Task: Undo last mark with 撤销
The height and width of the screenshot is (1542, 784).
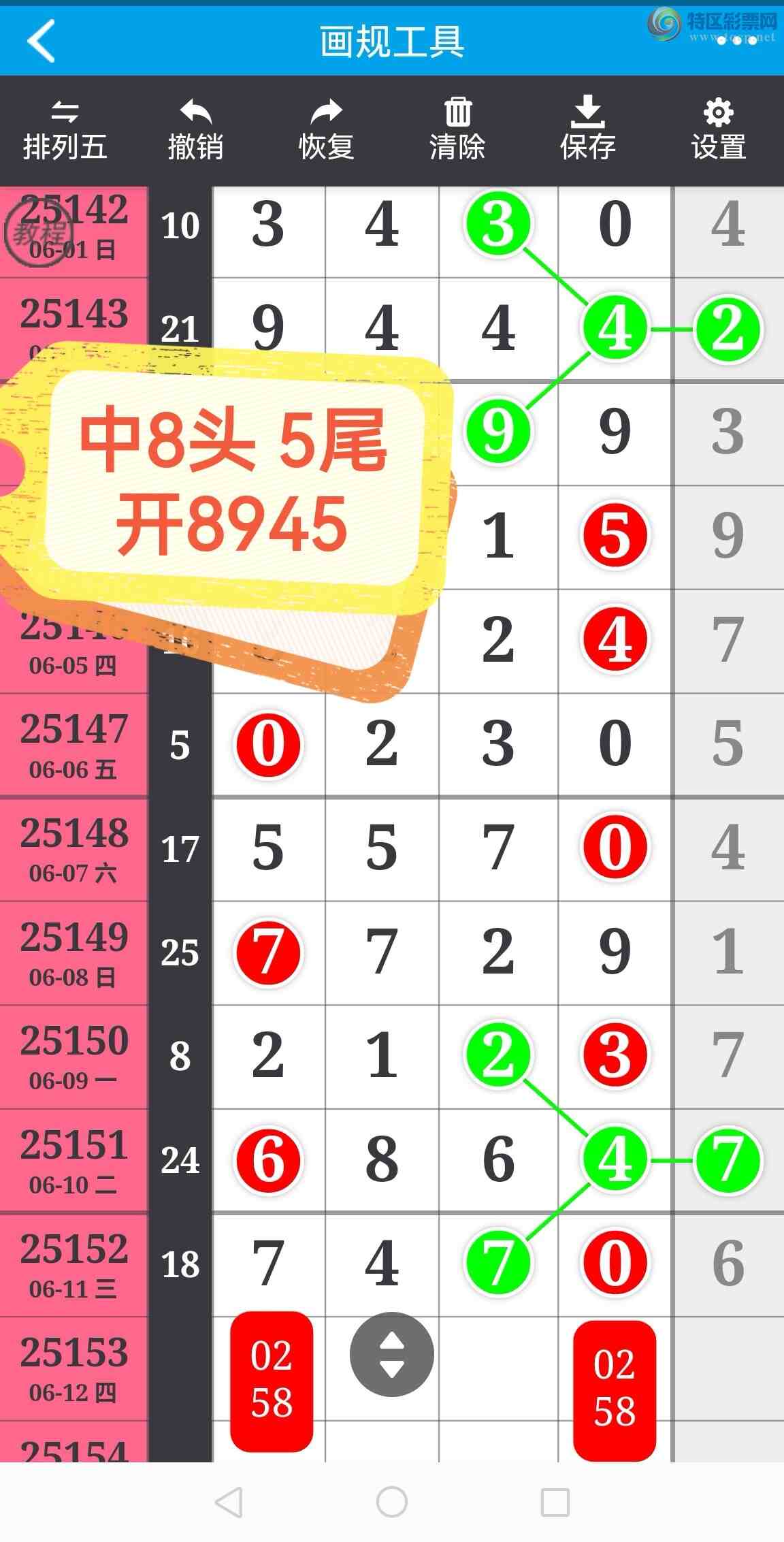Action: click(x=196, y=131)
